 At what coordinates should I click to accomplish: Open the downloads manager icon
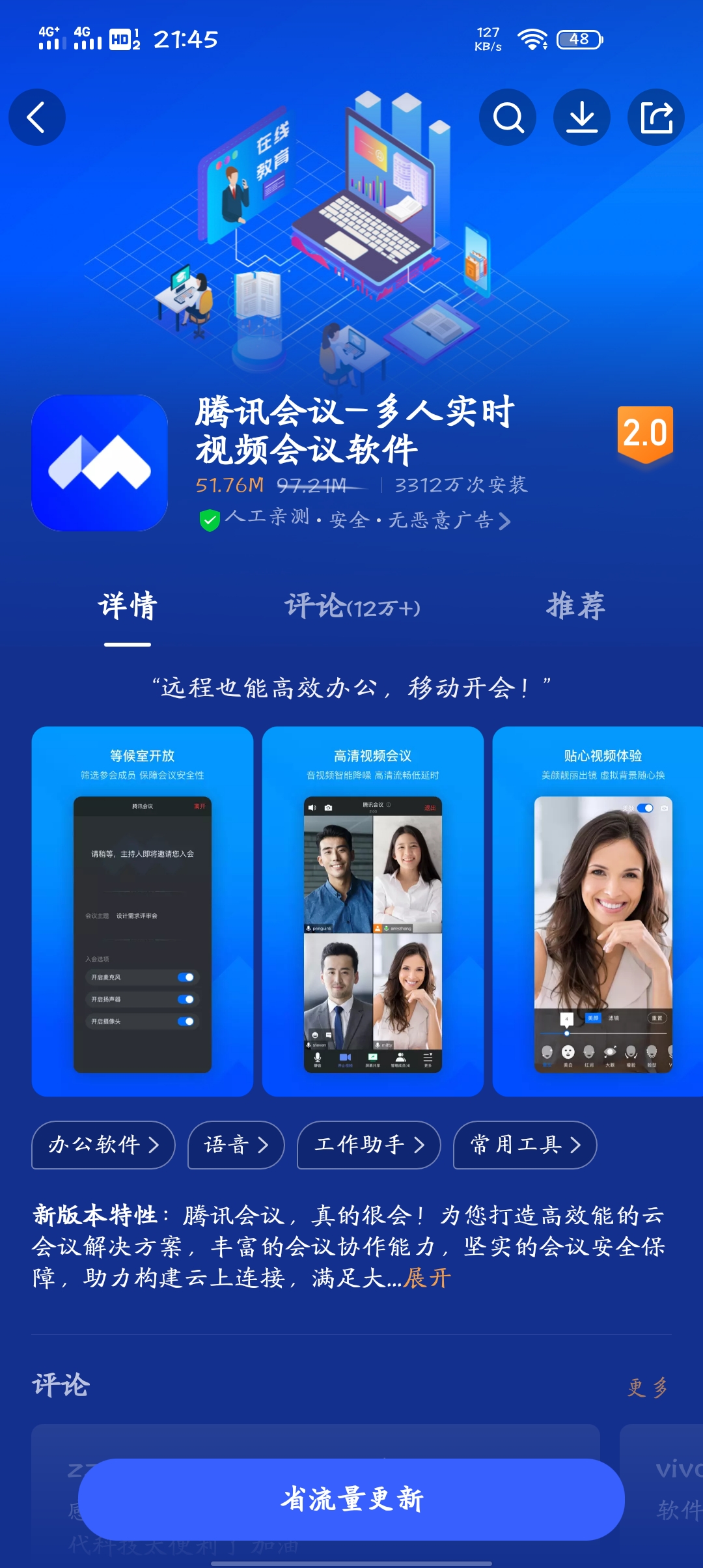(582, 117)
